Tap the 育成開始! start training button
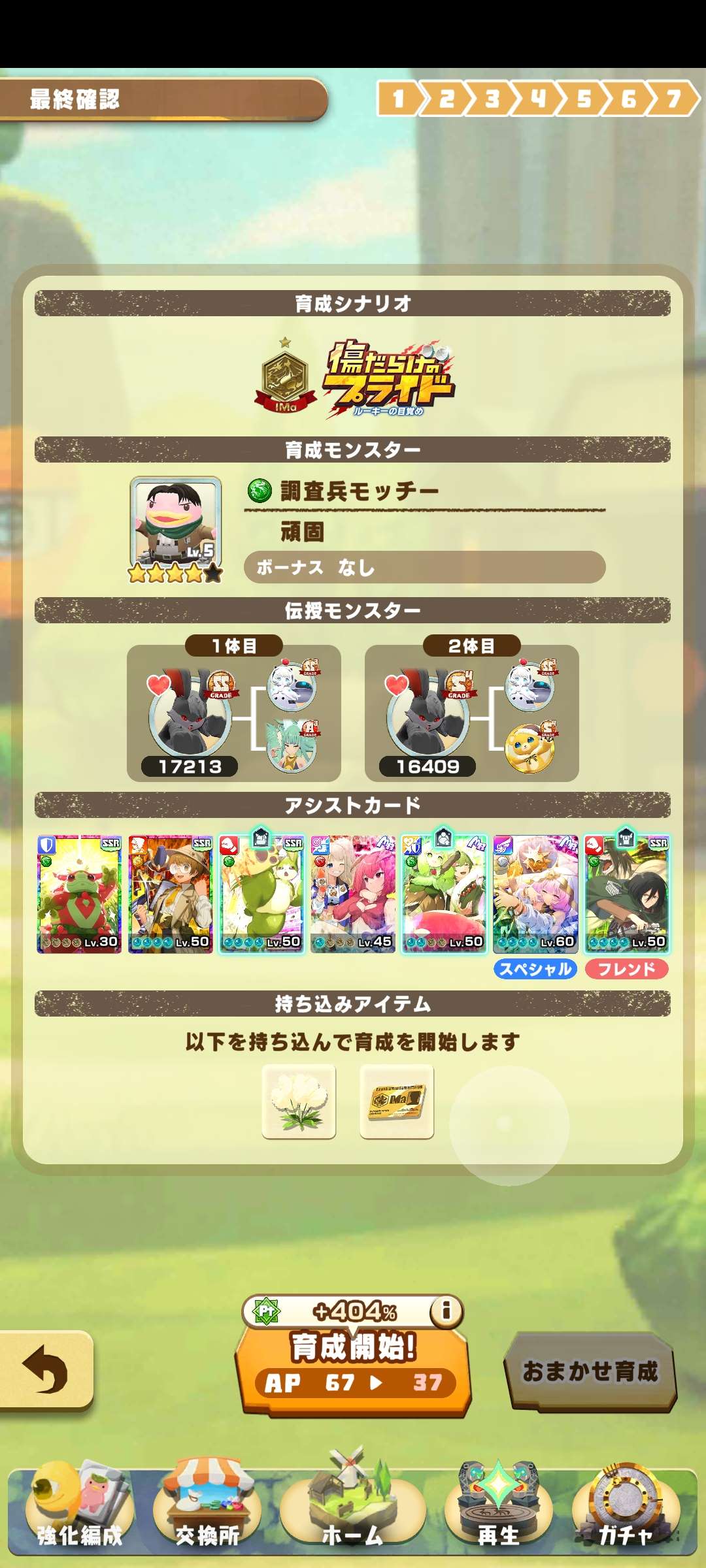This screenshot has height=1568, width=706. point(353,1367)
